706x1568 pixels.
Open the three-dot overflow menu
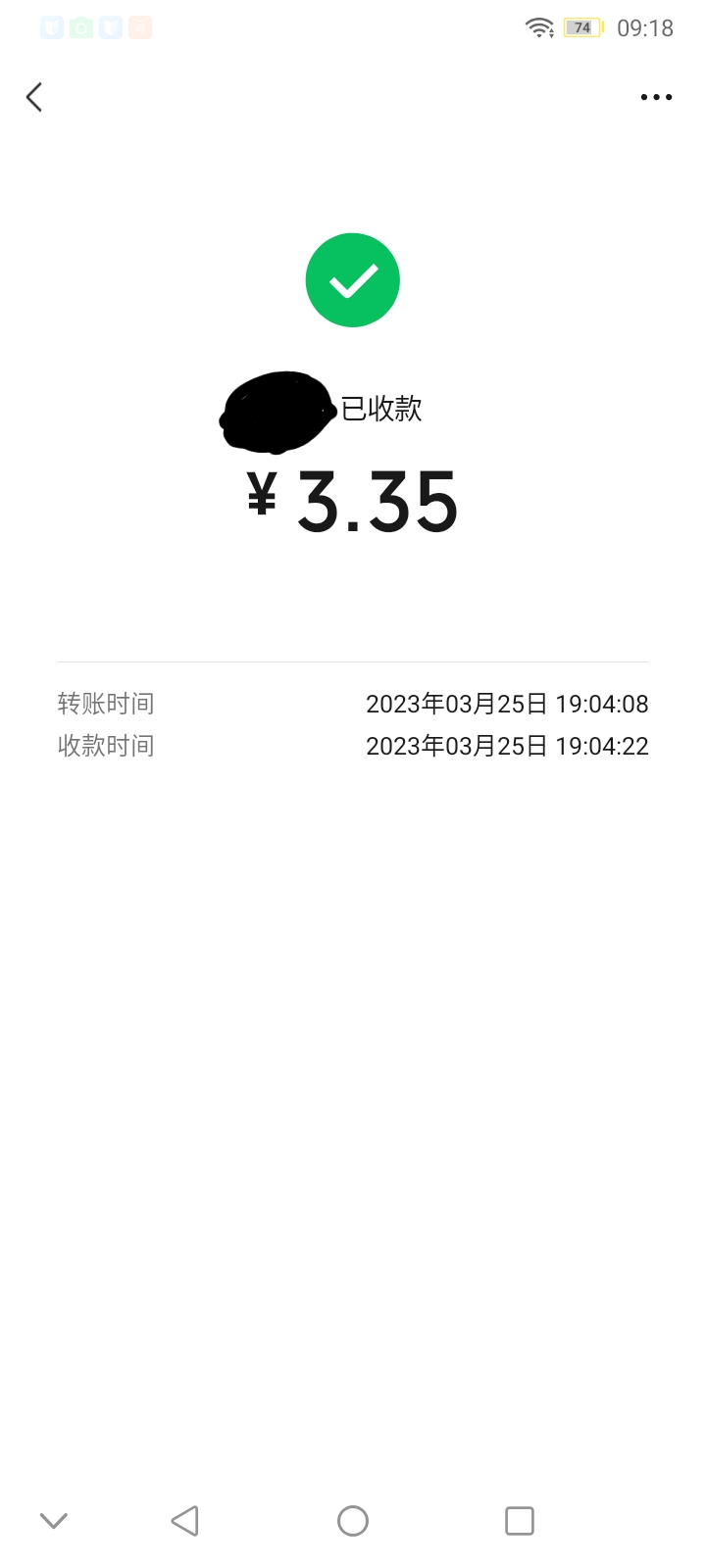coord(656,97)
